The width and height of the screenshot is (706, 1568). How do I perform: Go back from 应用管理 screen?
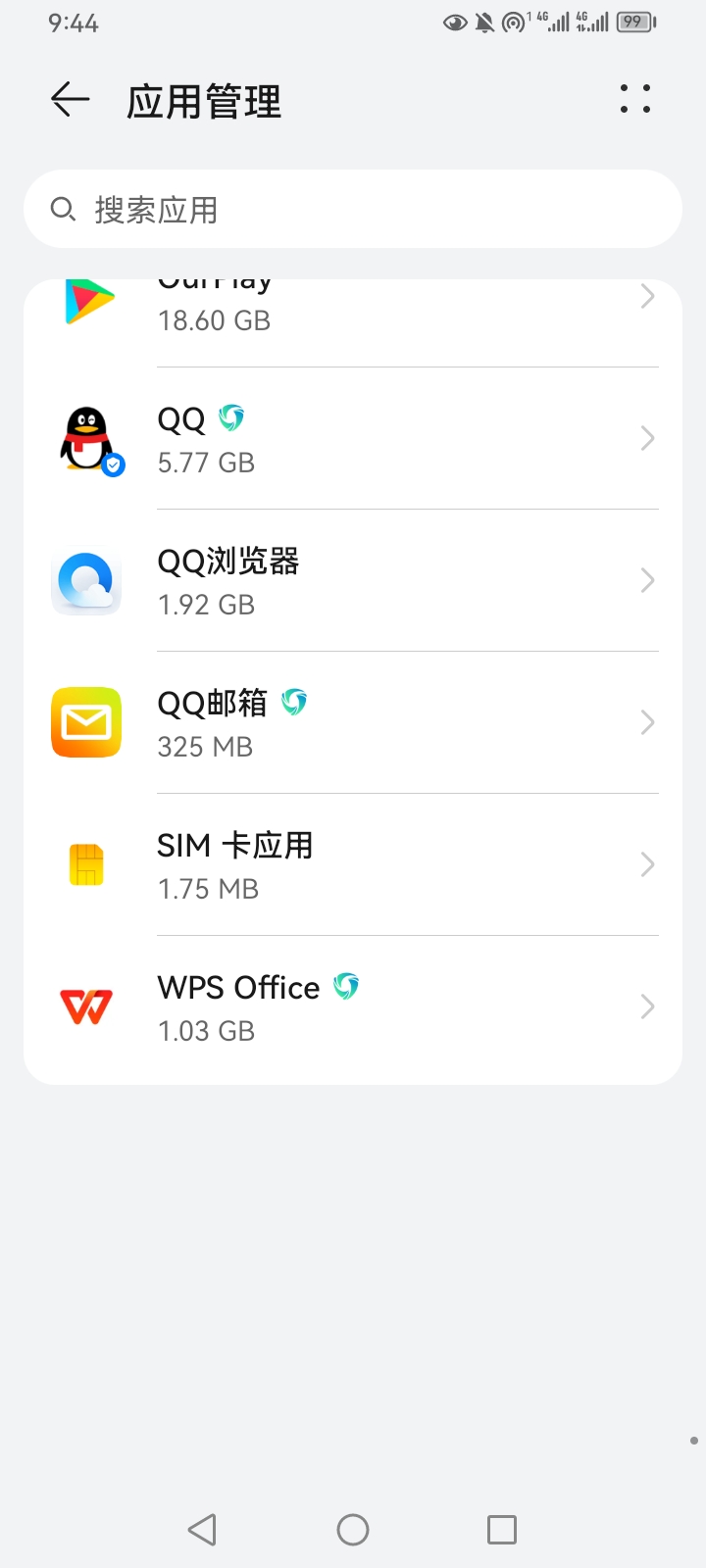pos(70,100)
